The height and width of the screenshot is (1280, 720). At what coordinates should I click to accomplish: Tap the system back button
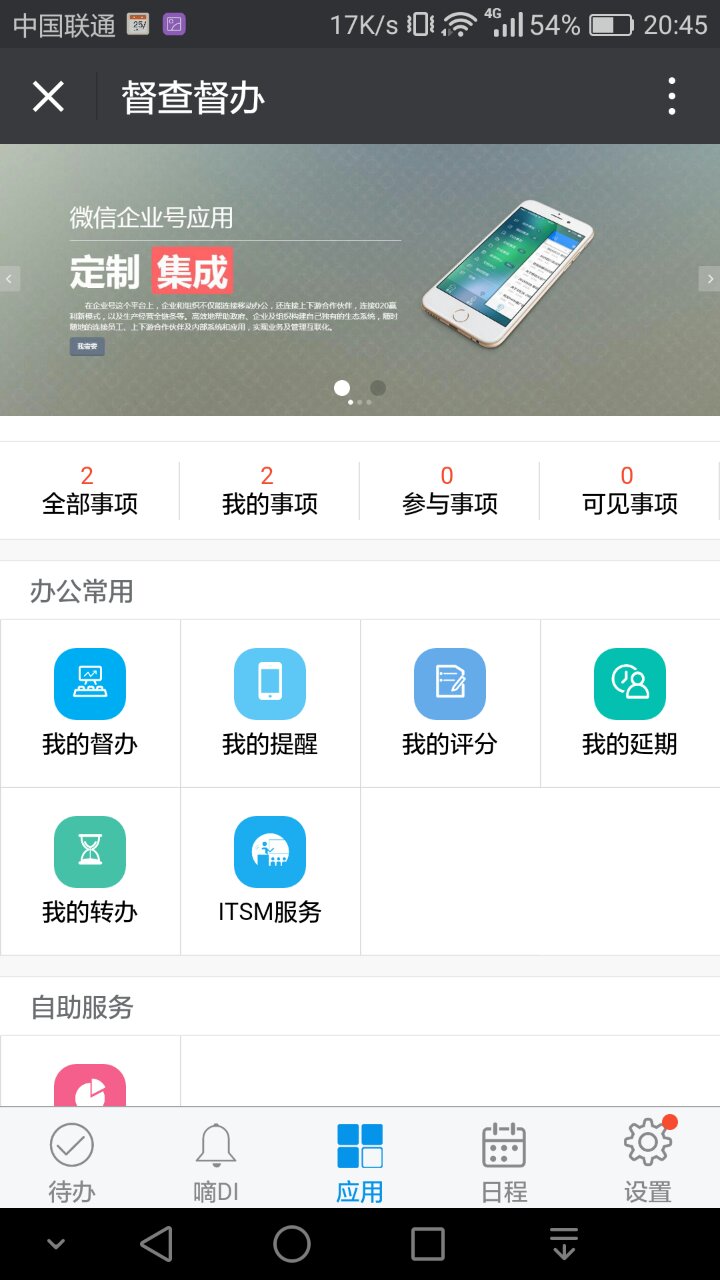click(156, 1244)
